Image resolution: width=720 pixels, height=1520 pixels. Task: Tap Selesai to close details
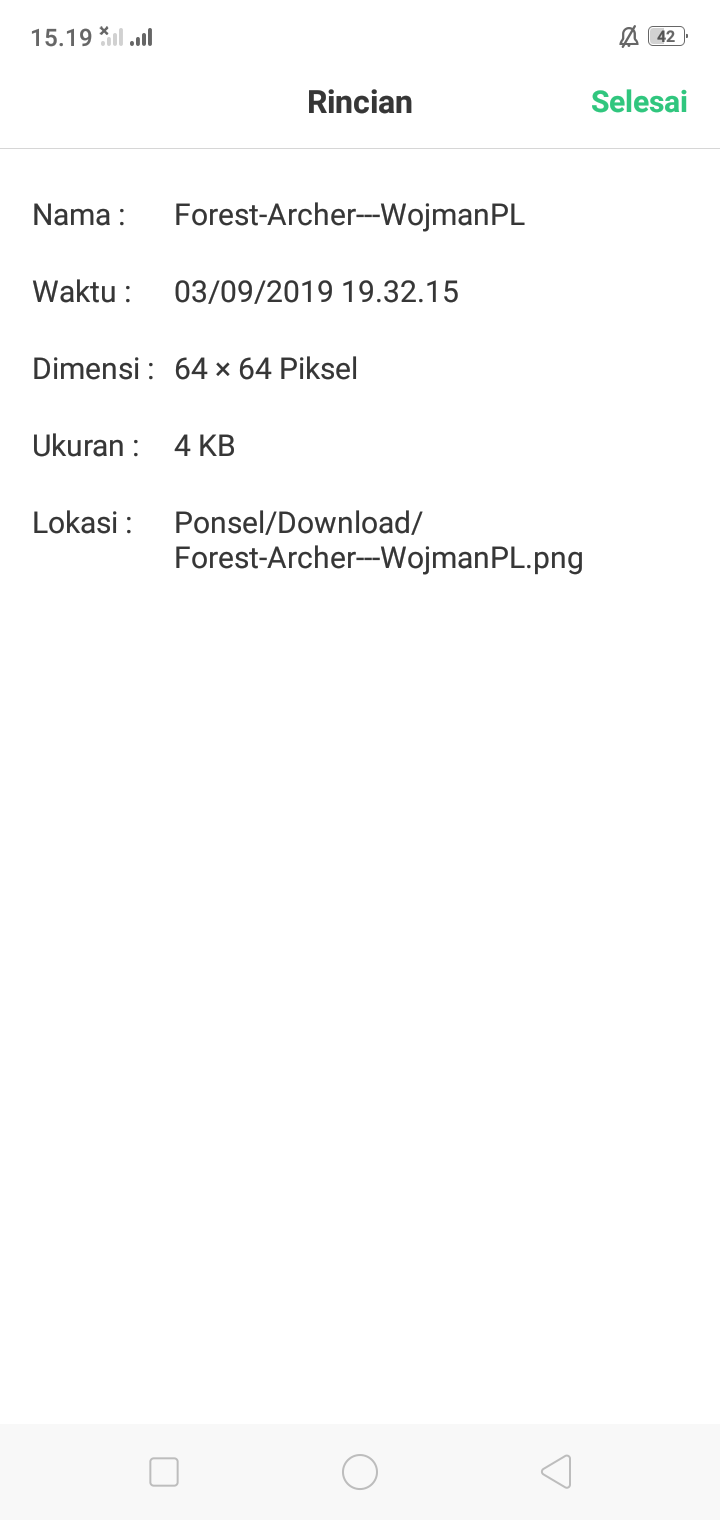[638, 102]
